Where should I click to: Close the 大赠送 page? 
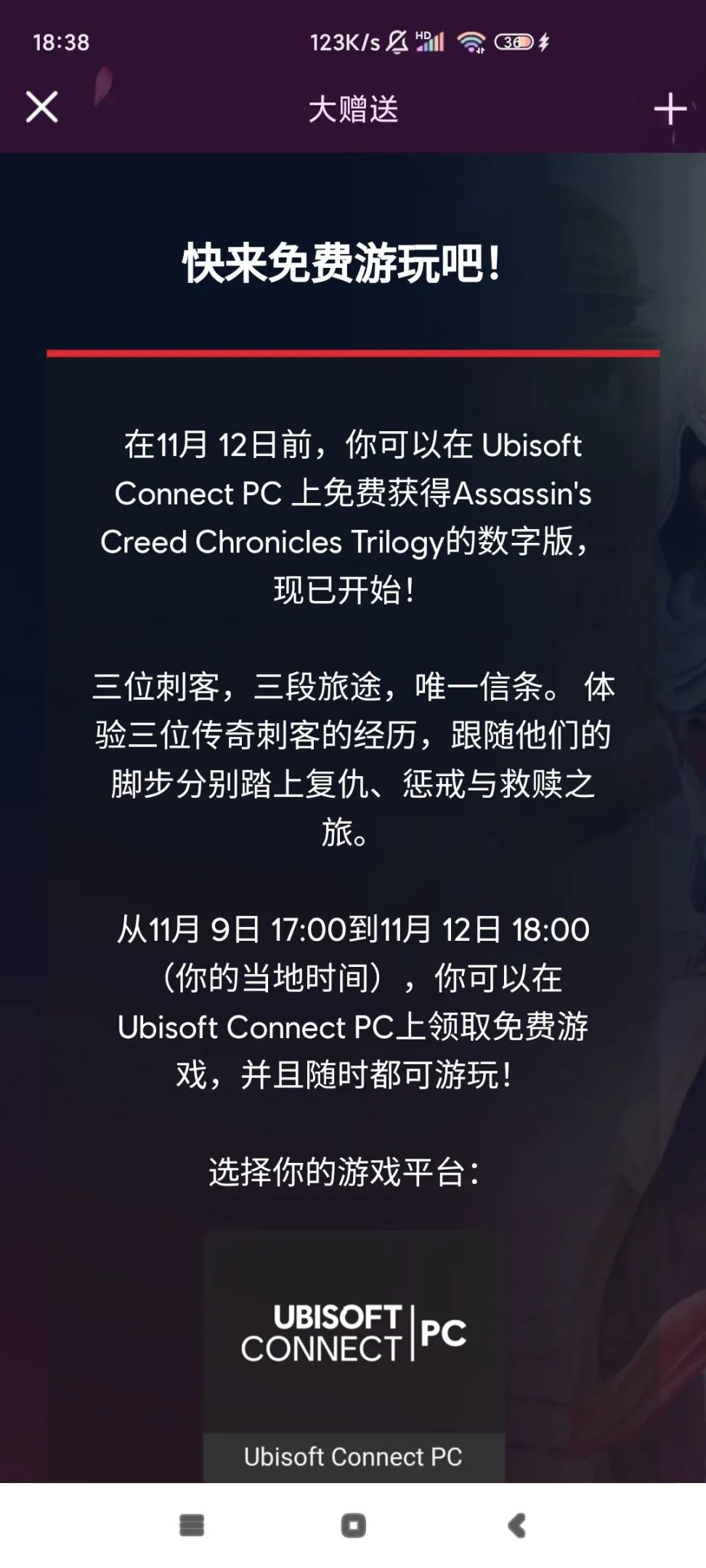pyautogui.click(x=42, y=107)
